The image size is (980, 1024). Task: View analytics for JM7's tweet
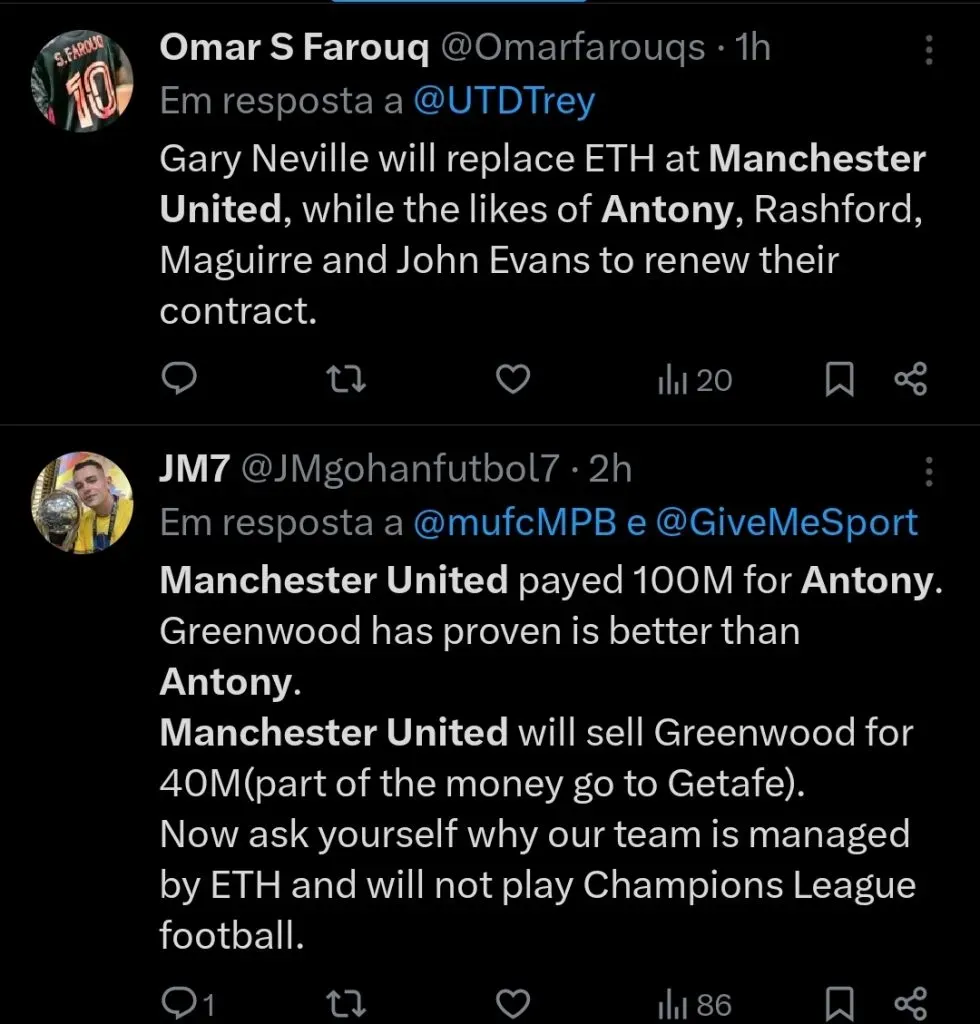click(x=694, y=1003)
